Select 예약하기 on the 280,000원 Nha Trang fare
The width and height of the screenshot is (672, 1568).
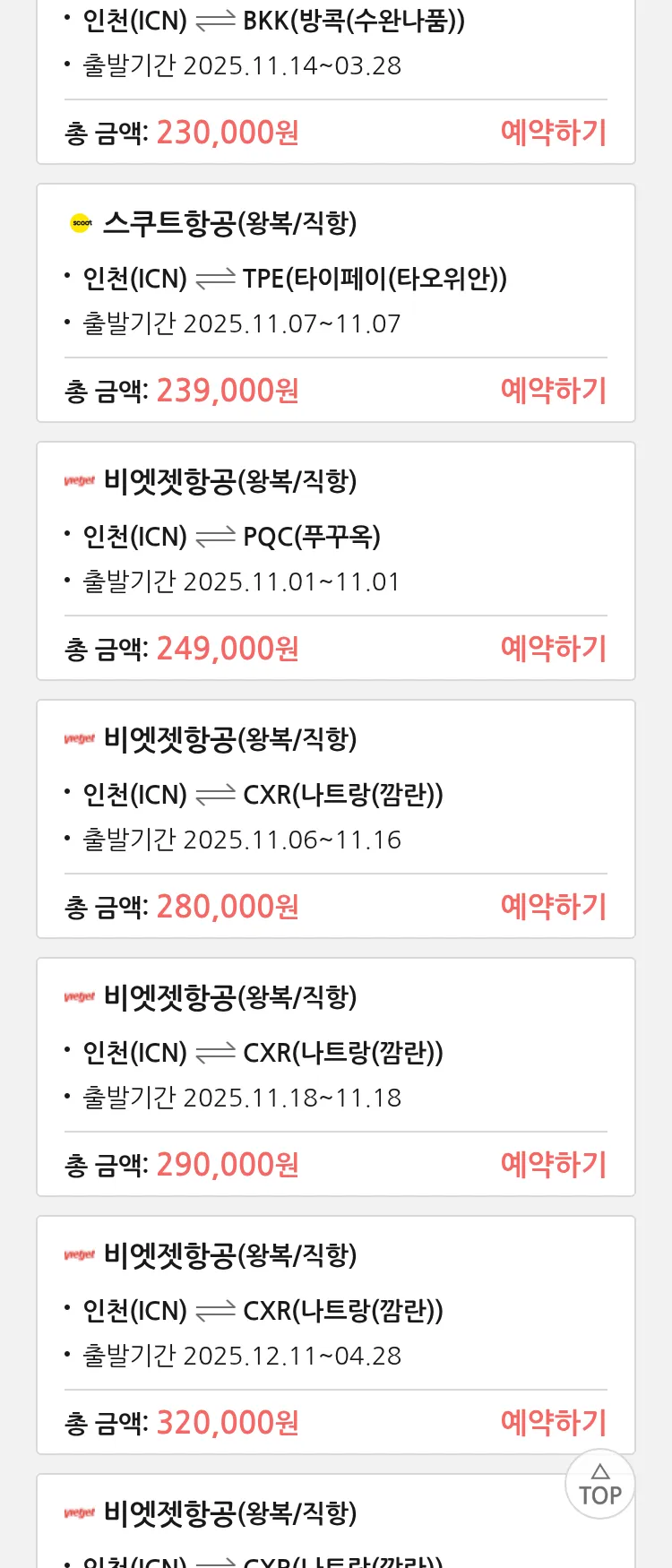click(553, 907)
